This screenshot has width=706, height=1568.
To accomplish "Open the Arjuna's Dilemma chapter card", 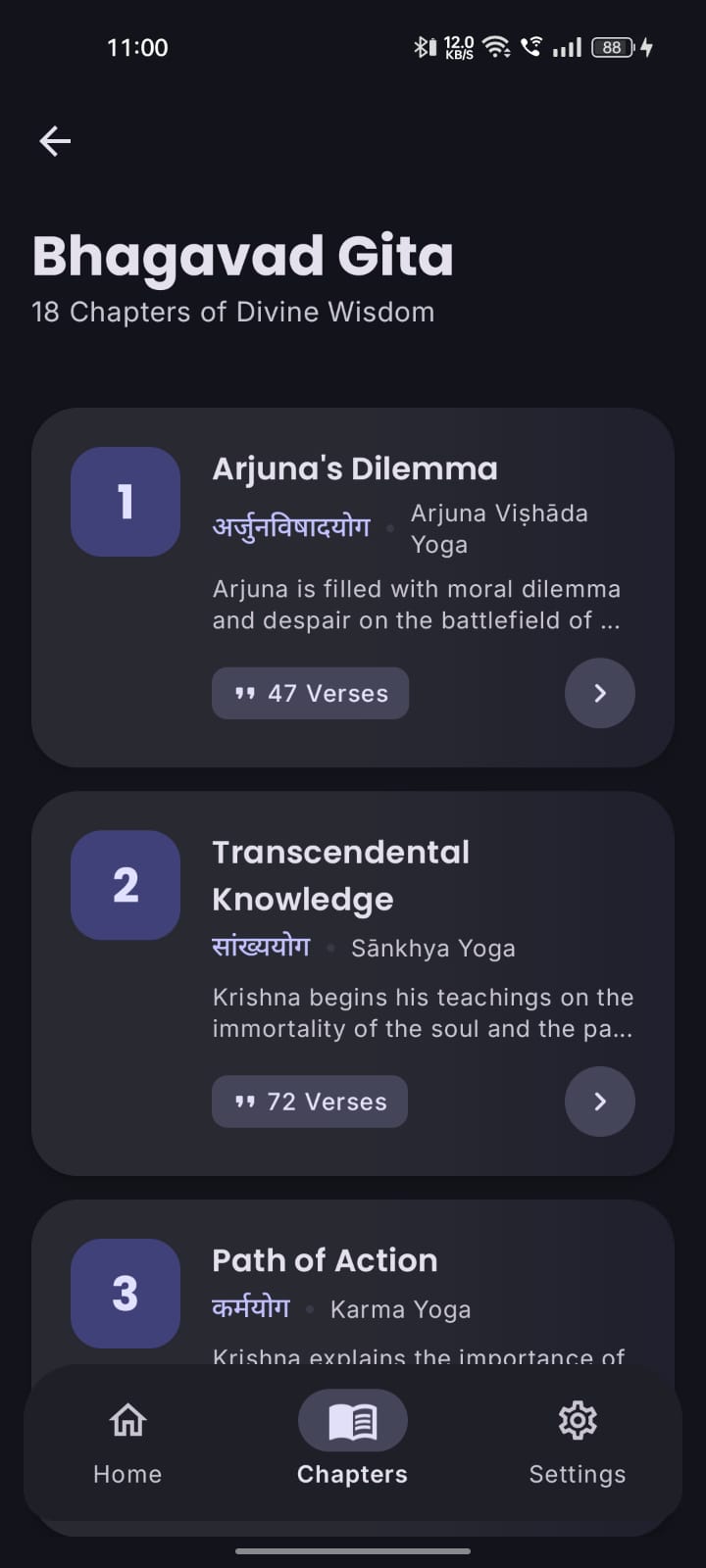I will (353, 549).
